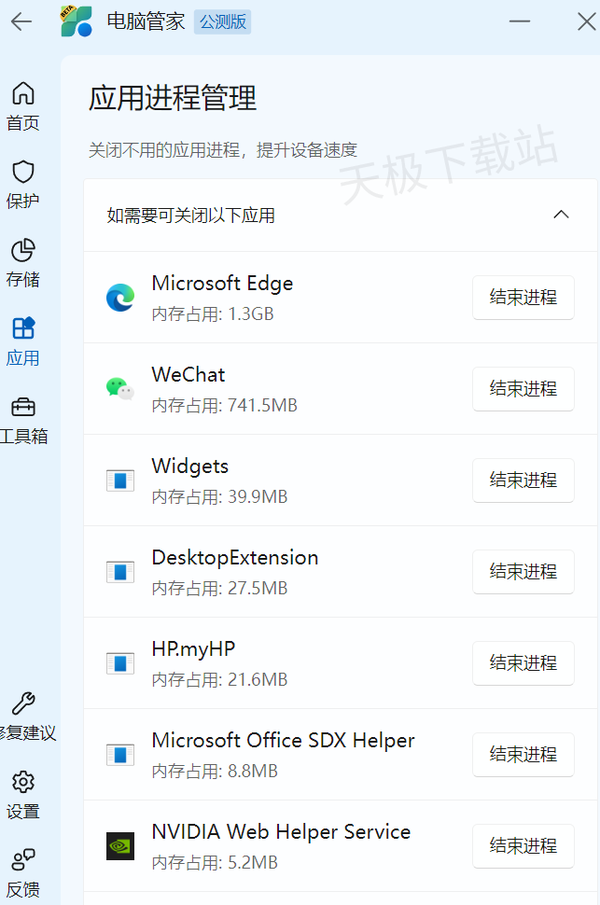The height and width of the screenshot is (905, 600).
Task: End the HP.myHP process
Action: (523, 663)
